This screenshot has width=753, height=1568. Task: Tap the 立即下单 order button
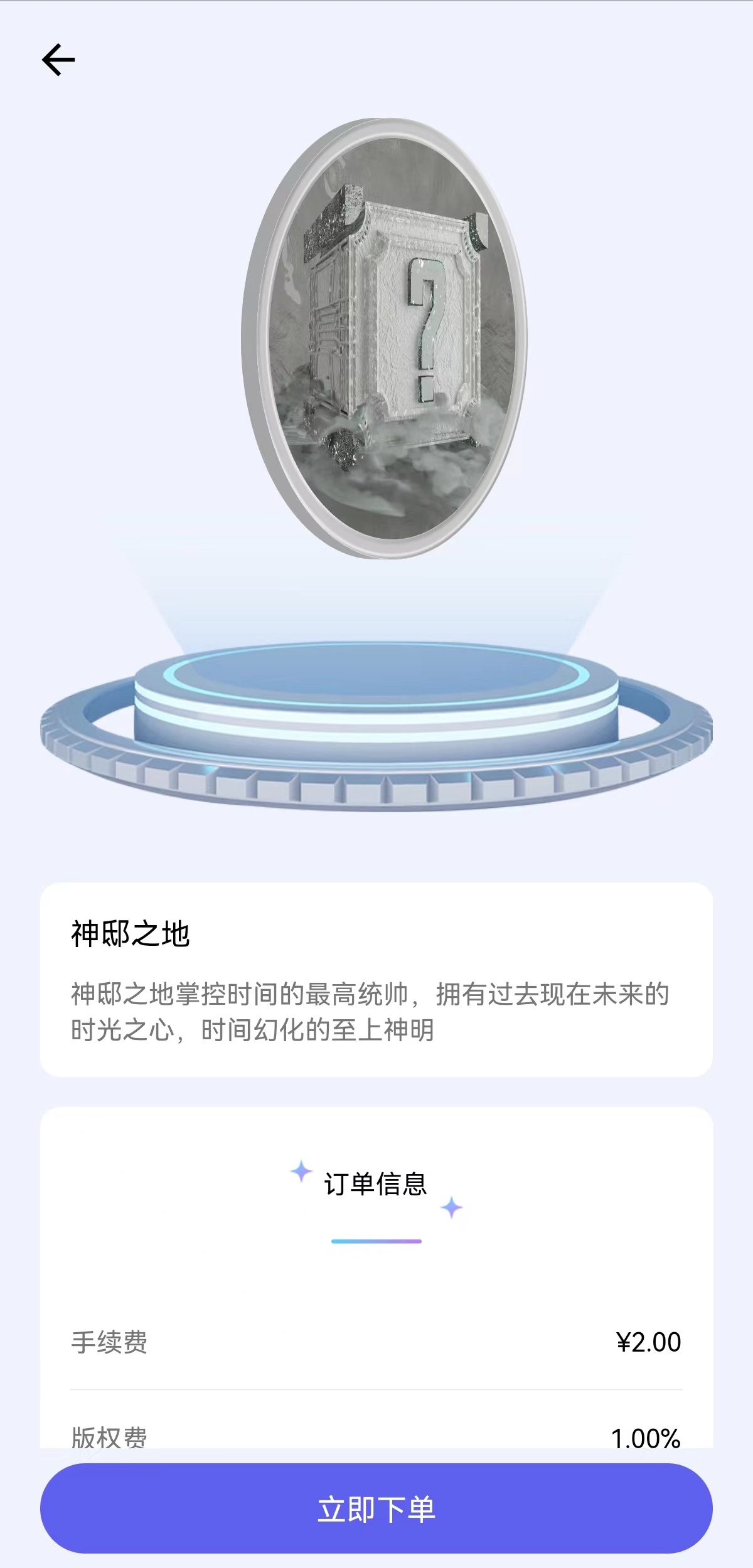[x=376, y=1508]
